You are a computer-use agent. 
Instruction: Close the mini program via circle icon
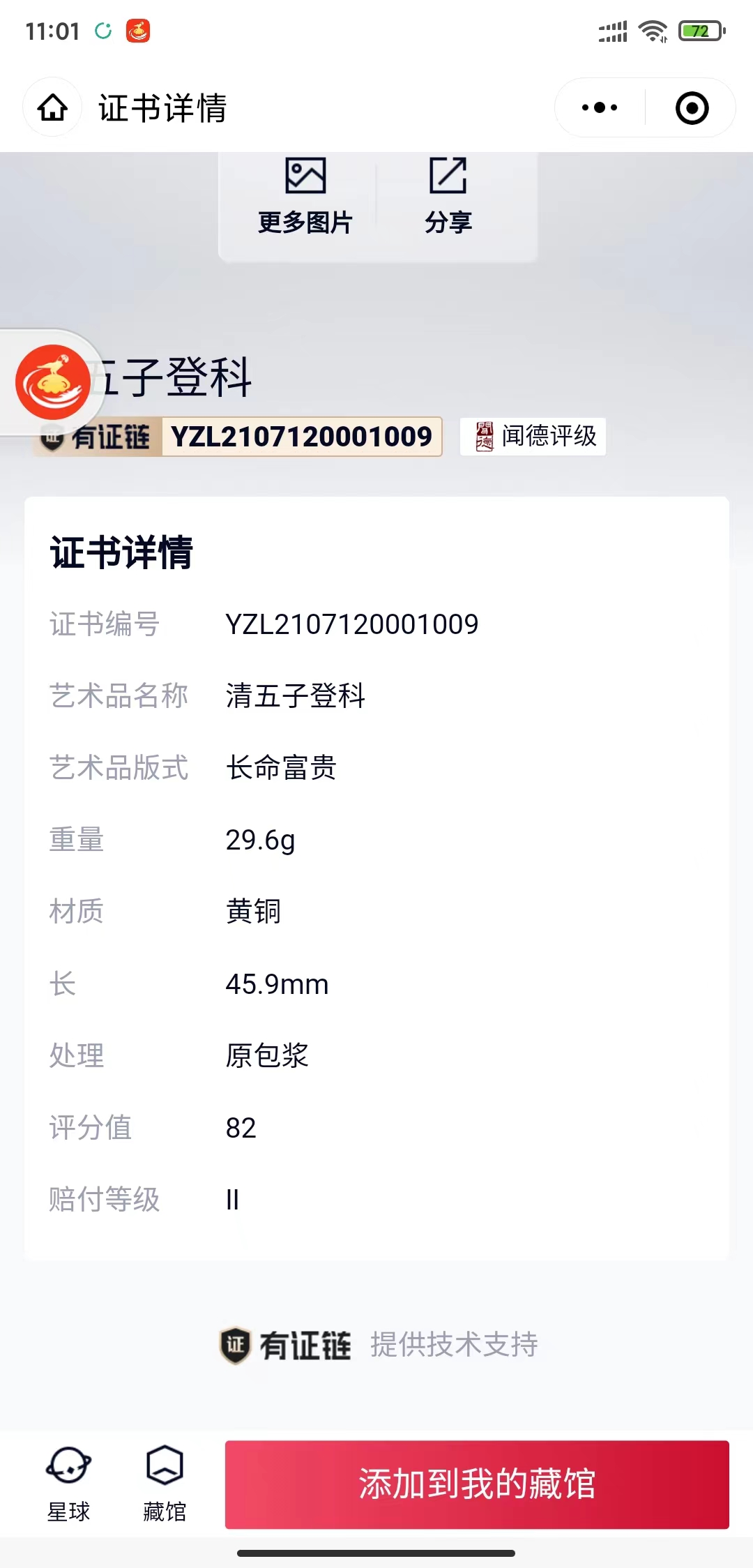click(692, 108)
